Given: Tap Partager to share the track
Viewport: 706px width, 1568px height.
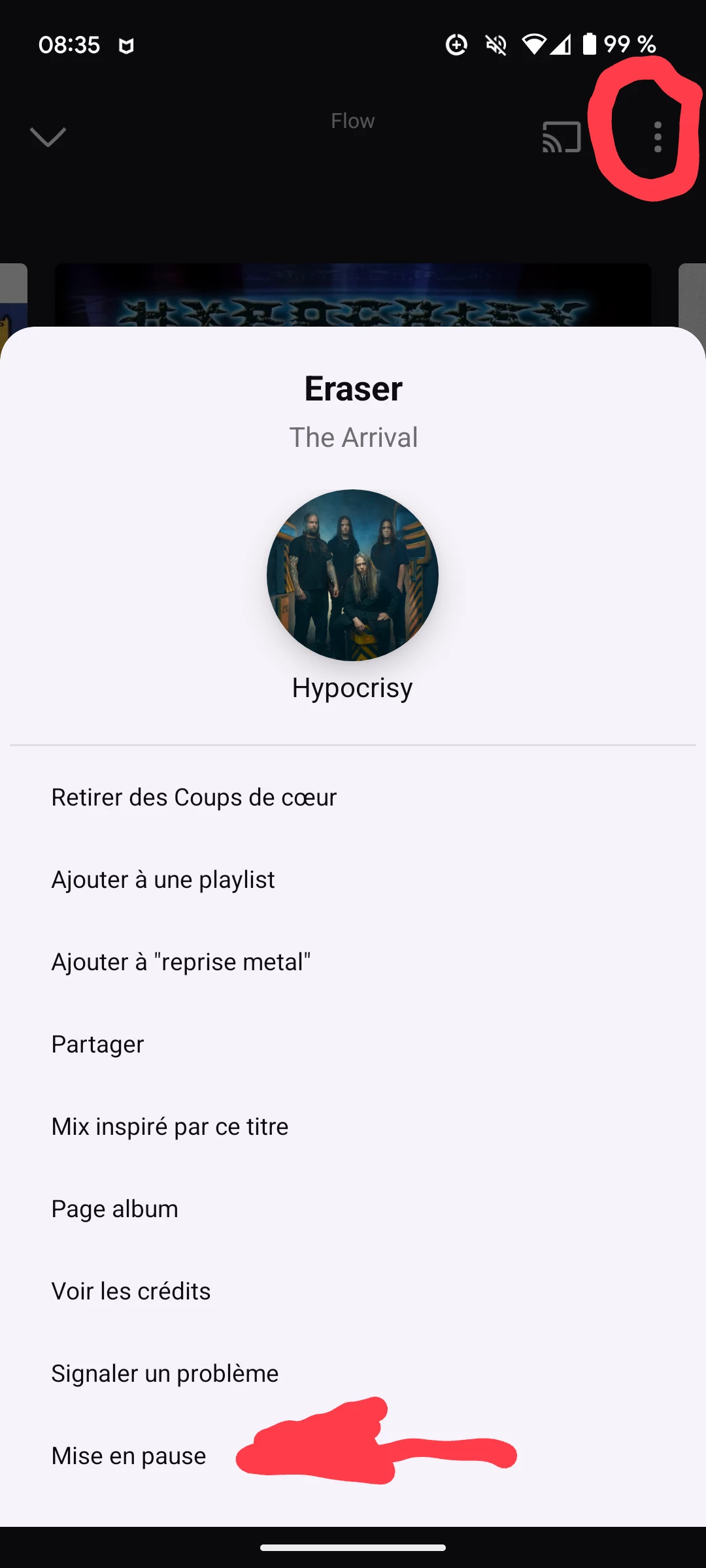Looking at the screenshot, I should pyautogui.click(x=98, y=1045).
